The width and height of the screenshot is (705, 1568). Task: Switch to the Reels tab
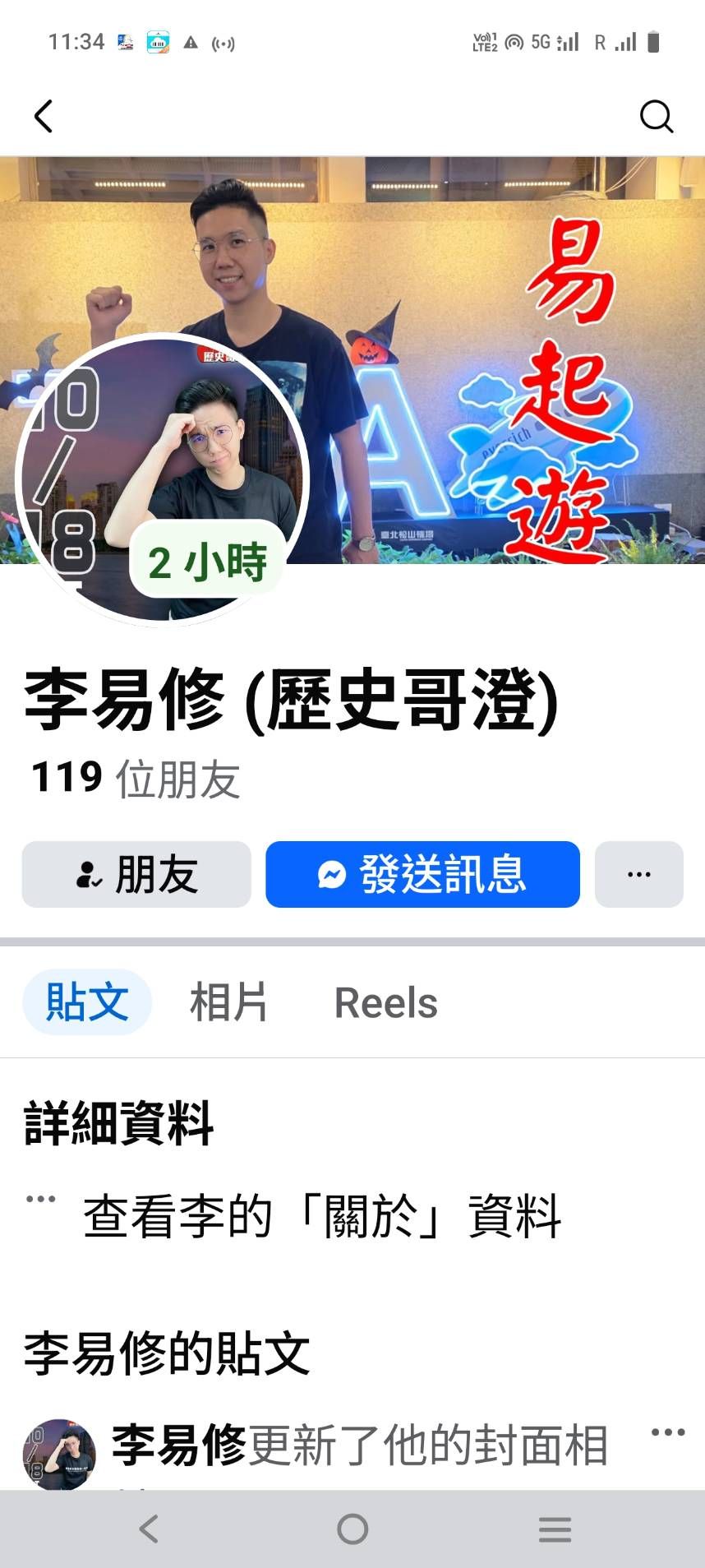[385, 1002]
